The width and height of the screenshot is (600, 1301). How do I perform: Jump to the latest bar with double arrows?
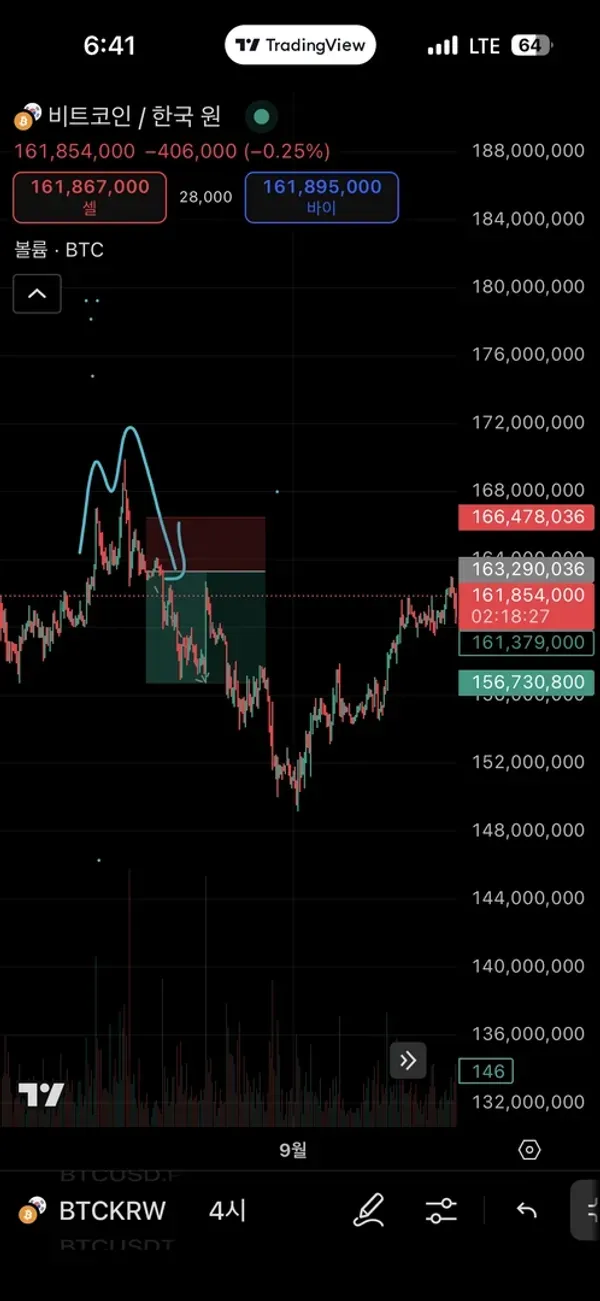tap(408, 1061)
